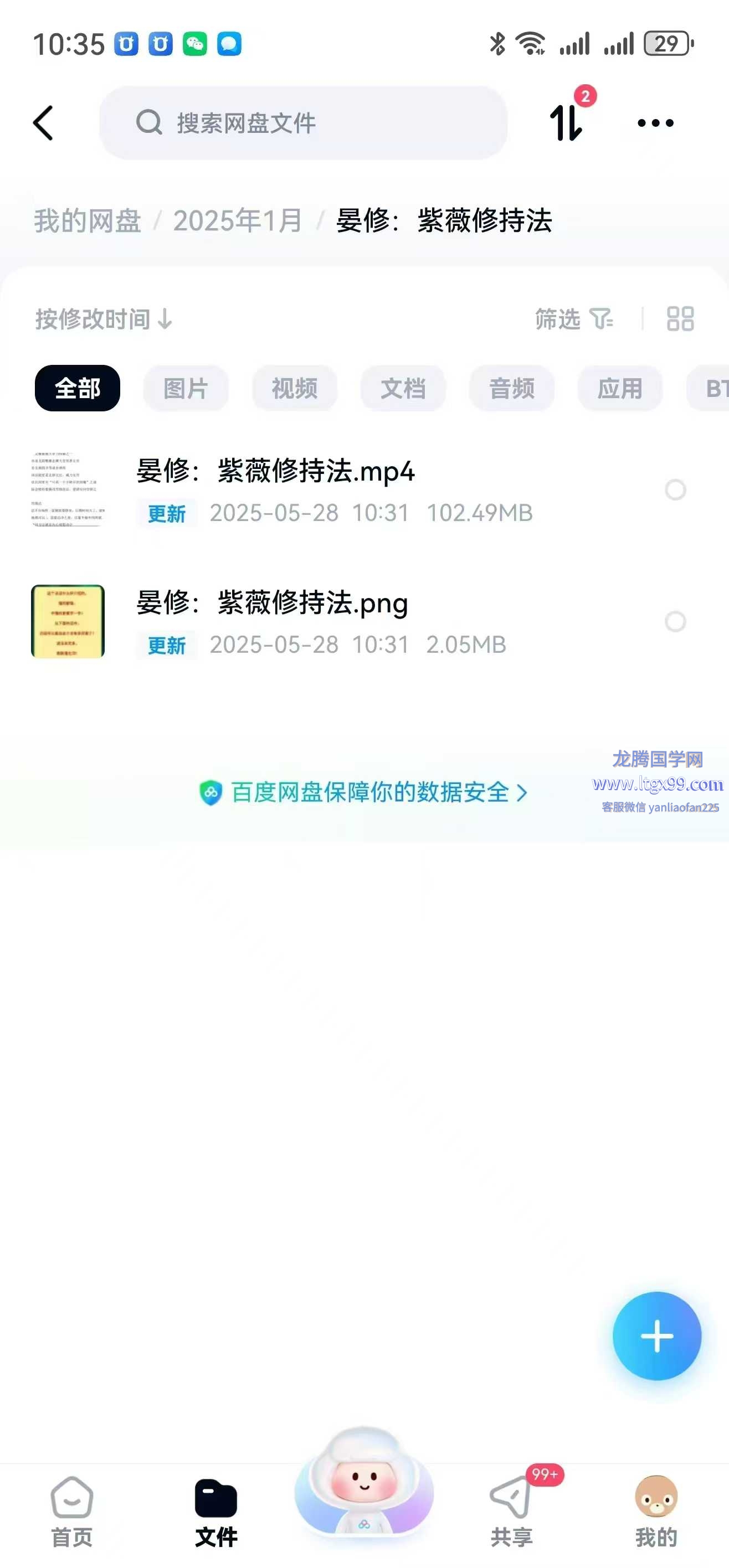
Task: Tap the 搜索网盘文件 search box
Action: click(x=304, y=123)
